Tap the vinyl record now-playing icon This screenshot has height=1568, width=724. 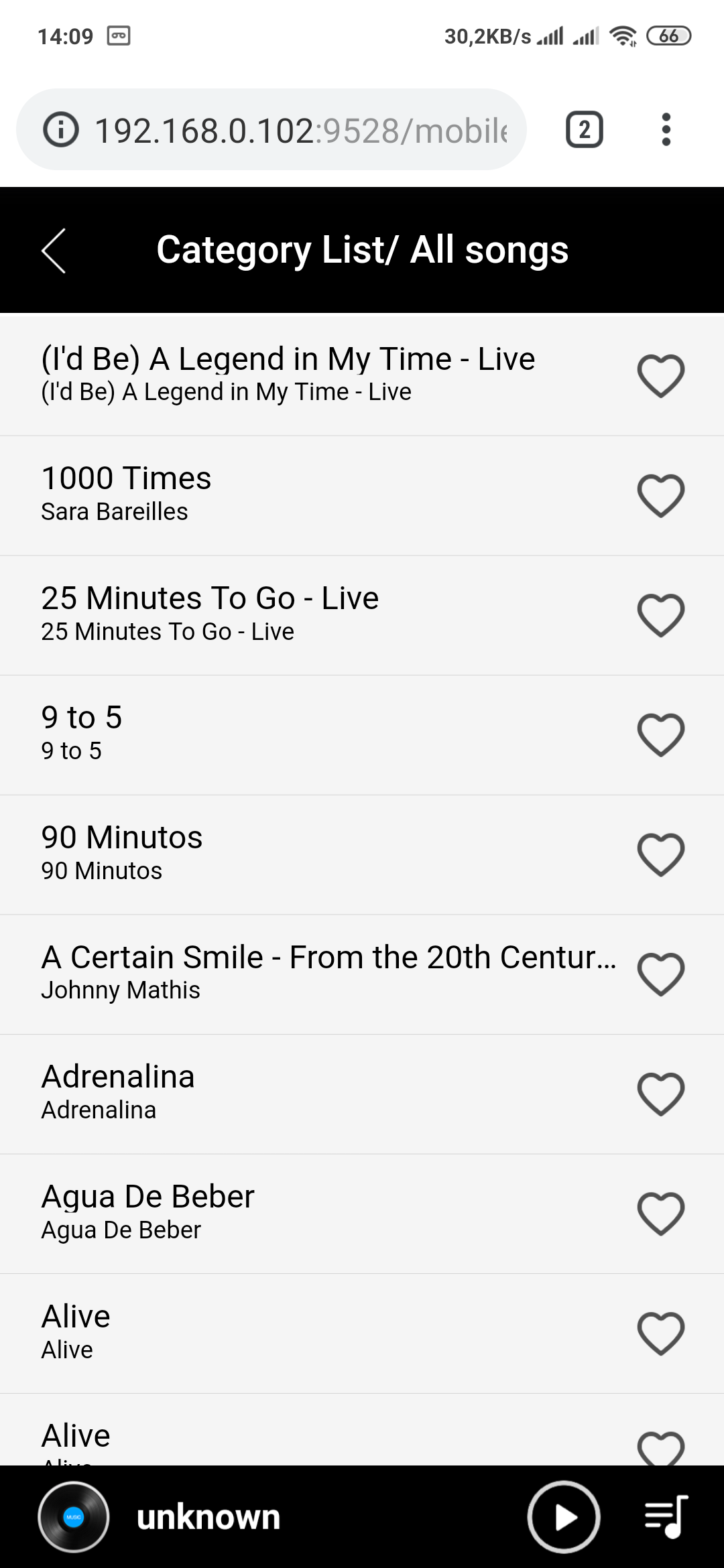[74, 1516]
